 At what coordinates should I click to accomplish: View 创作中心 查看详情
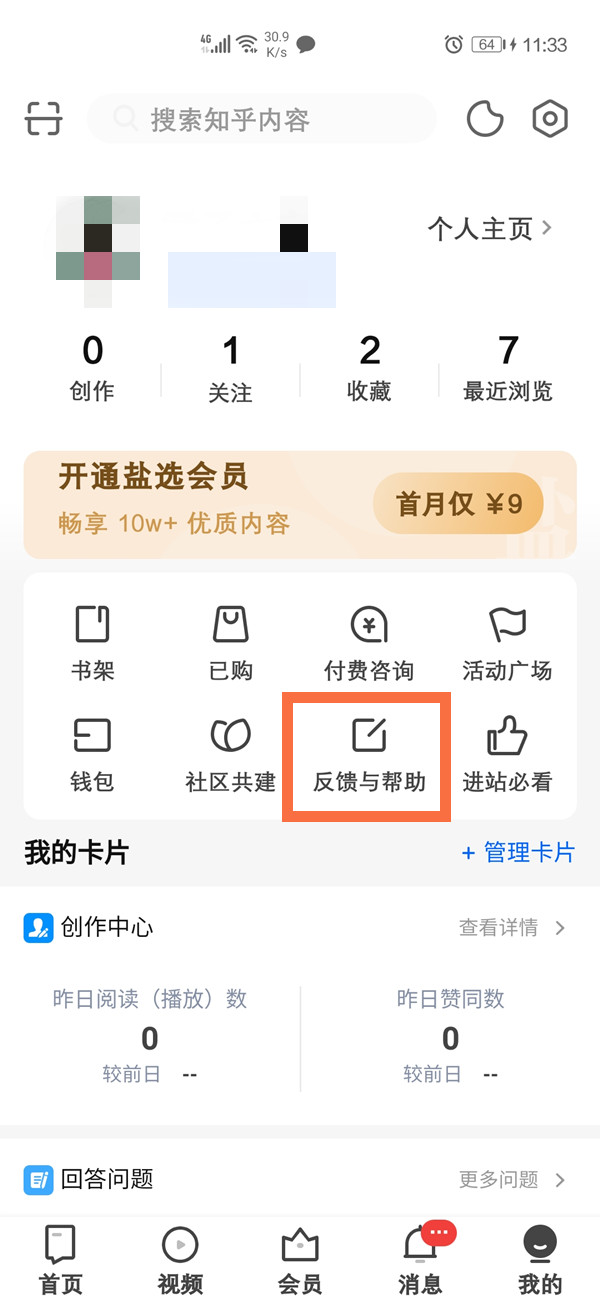point(512,928)
